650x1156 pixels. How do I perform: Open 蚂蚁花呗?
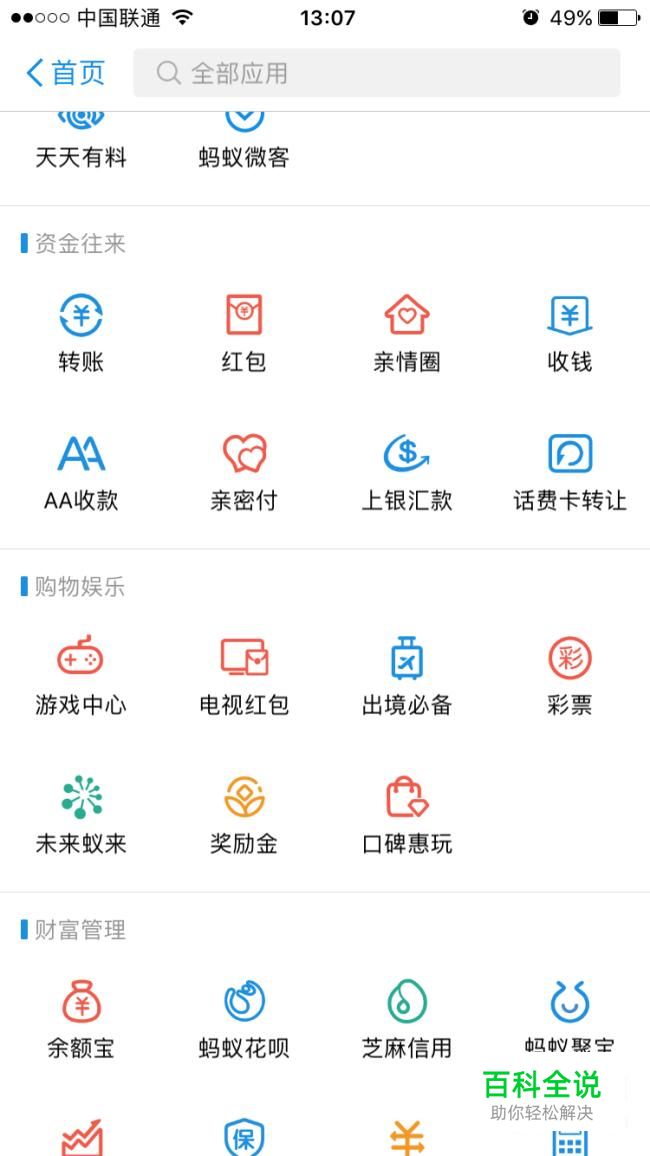click(244, 1019)
